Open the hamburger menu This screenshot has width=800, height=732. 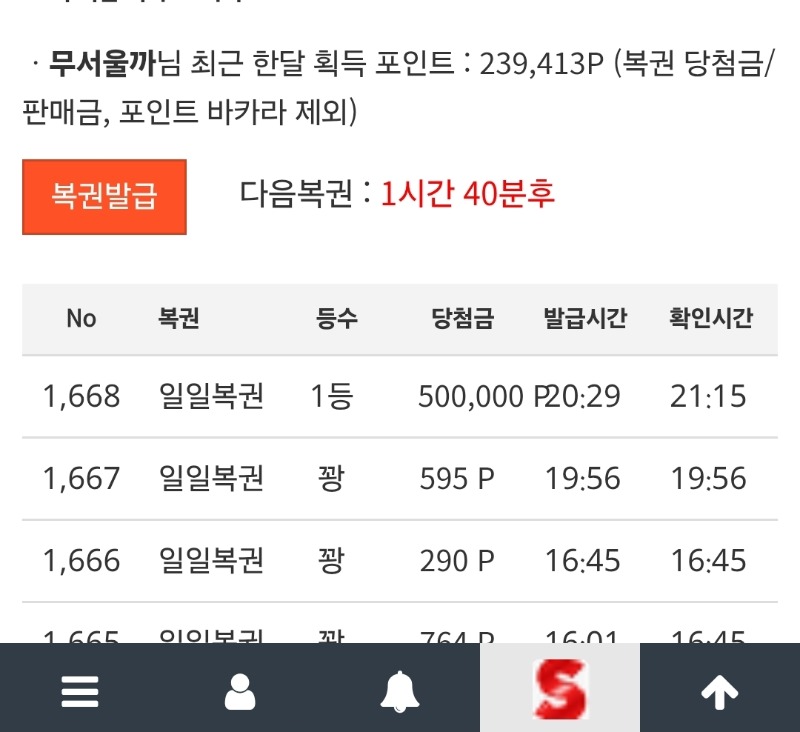(80, 690)
